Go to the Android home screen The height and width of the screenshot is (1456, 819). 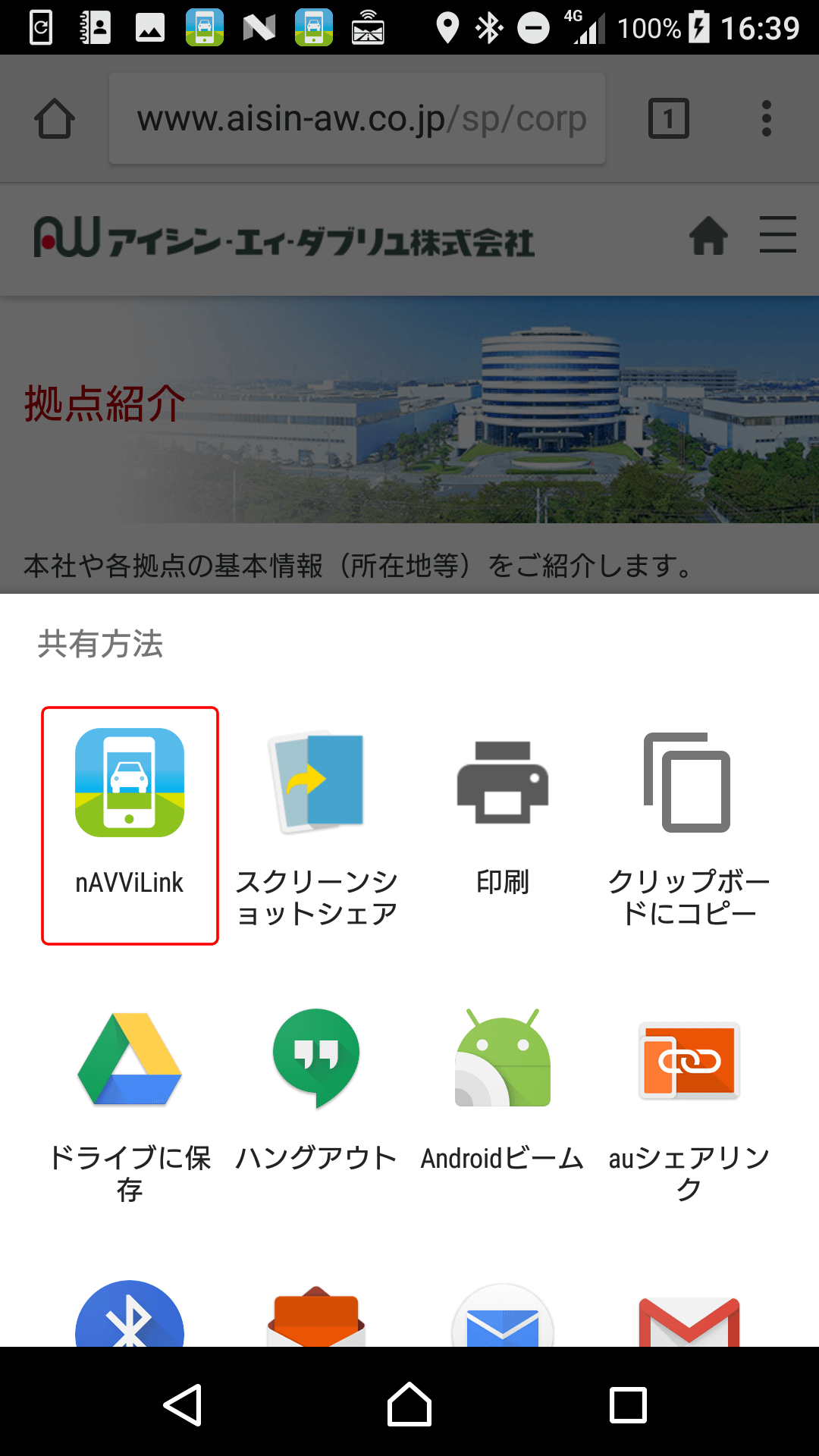pos(409,1404)
